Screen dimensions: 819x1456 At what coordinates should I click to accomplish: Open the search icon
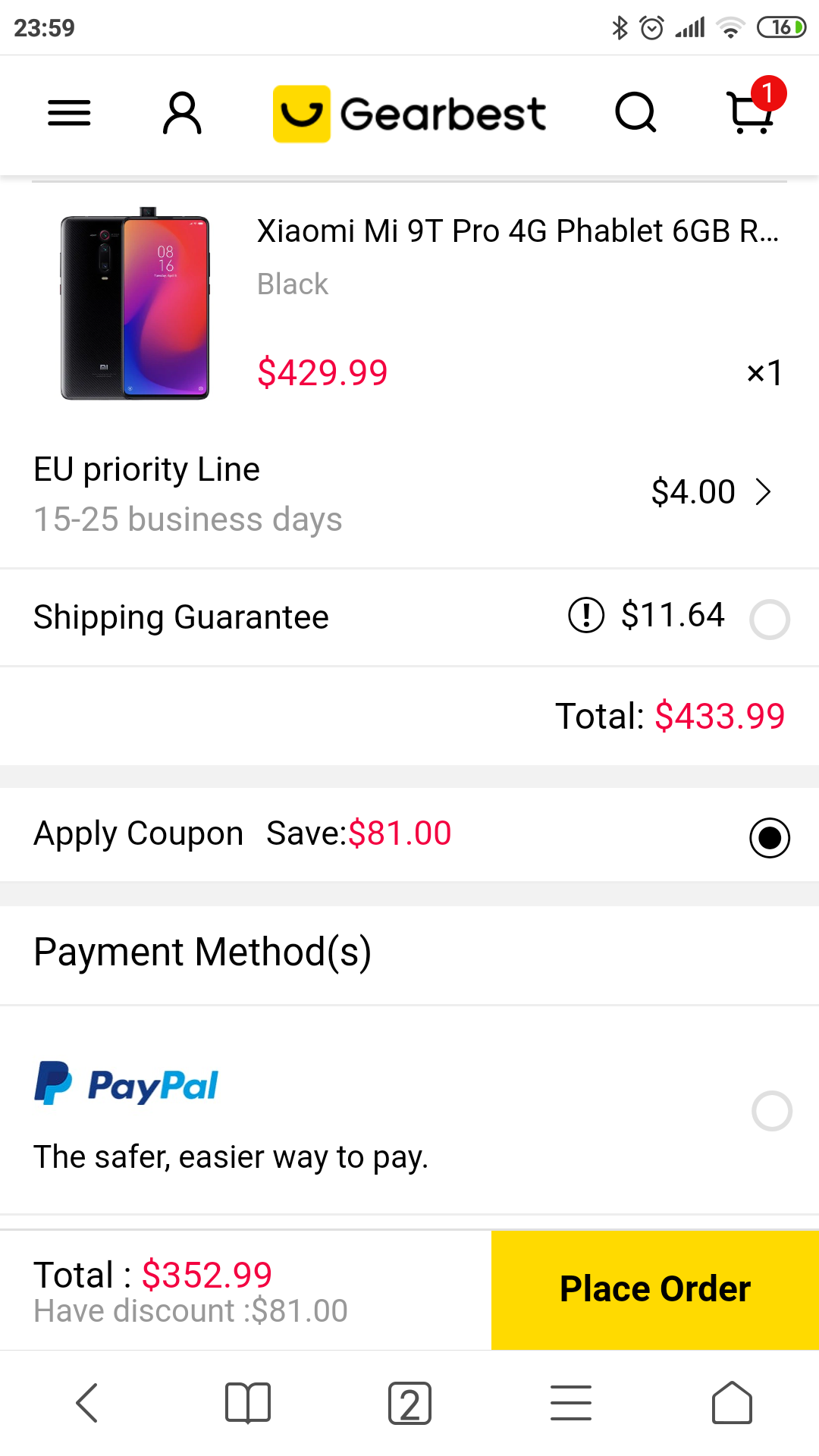point(635,114)
